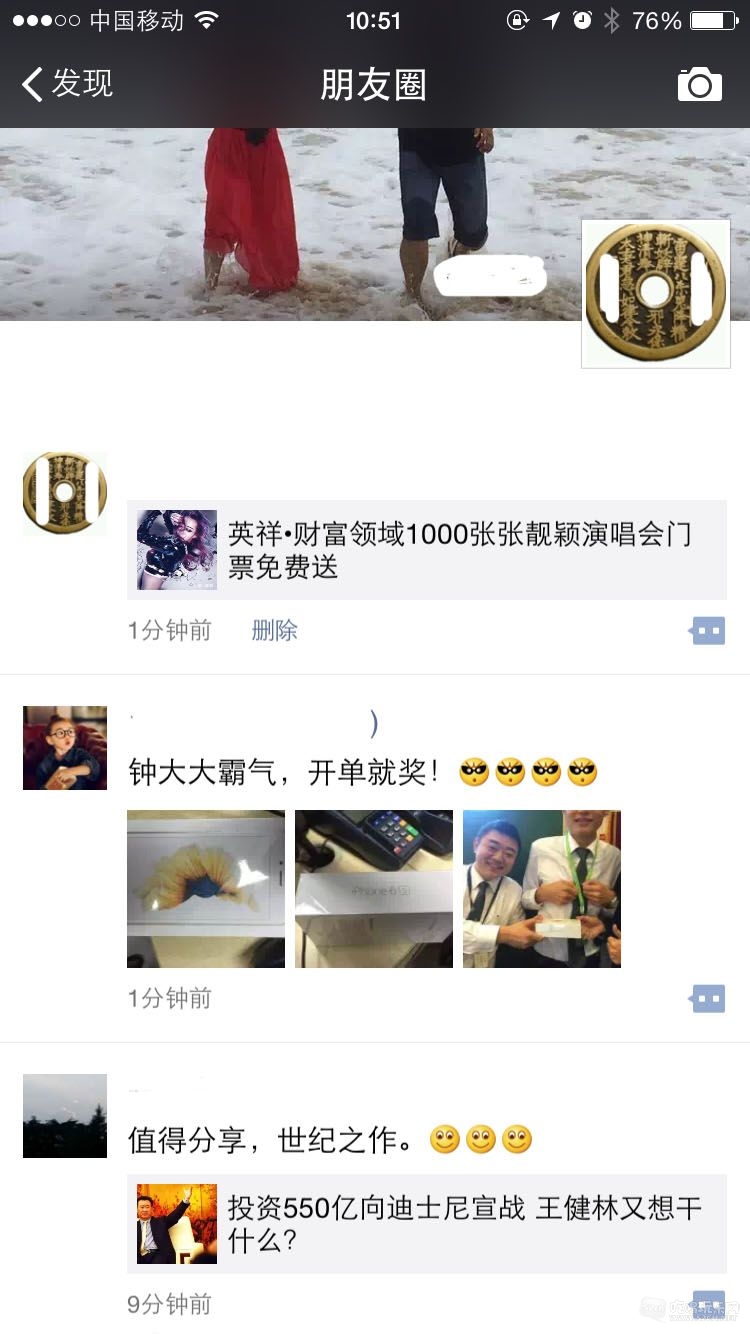Viewport: 750px width, 1334px height.
Task: Read the article about 王健林 and 迪士尼
Action: (427, 1224)
